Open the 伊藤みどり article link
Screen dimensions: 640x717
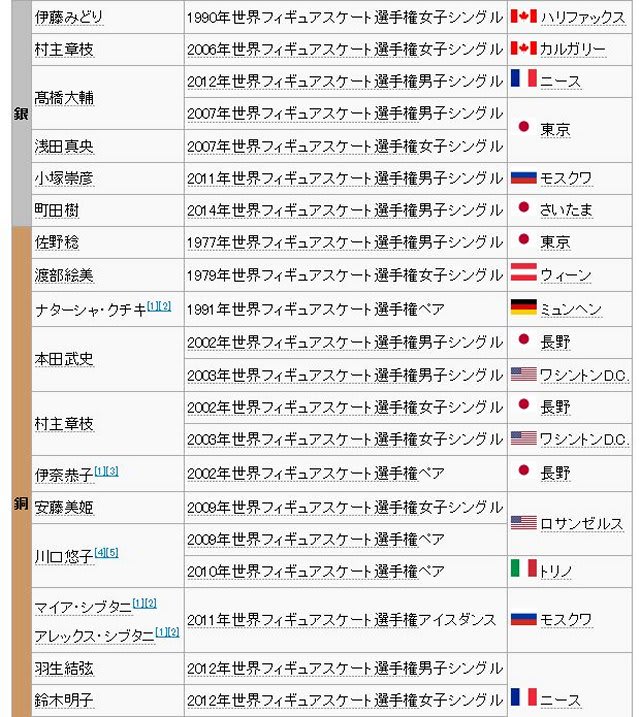click(68, 18)
